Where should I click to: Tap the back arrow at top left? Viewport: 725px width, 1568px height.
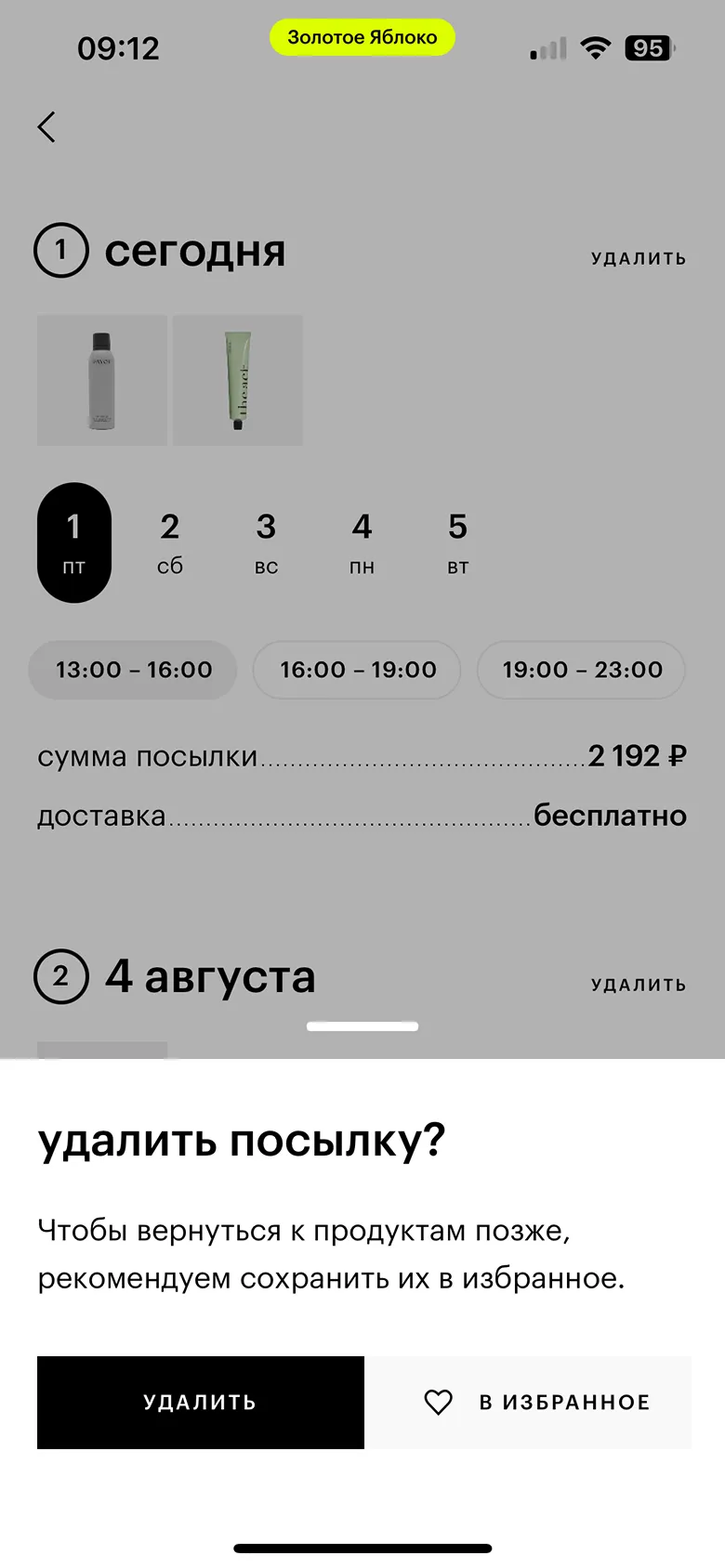(46, 127)
